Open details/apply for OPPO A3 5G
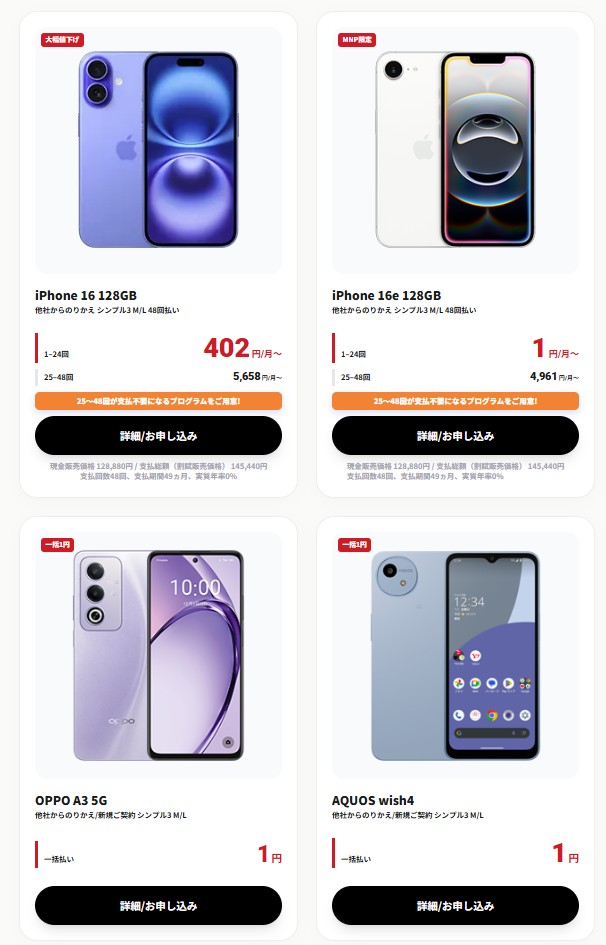The image size is (606, 945). [158, 905]
